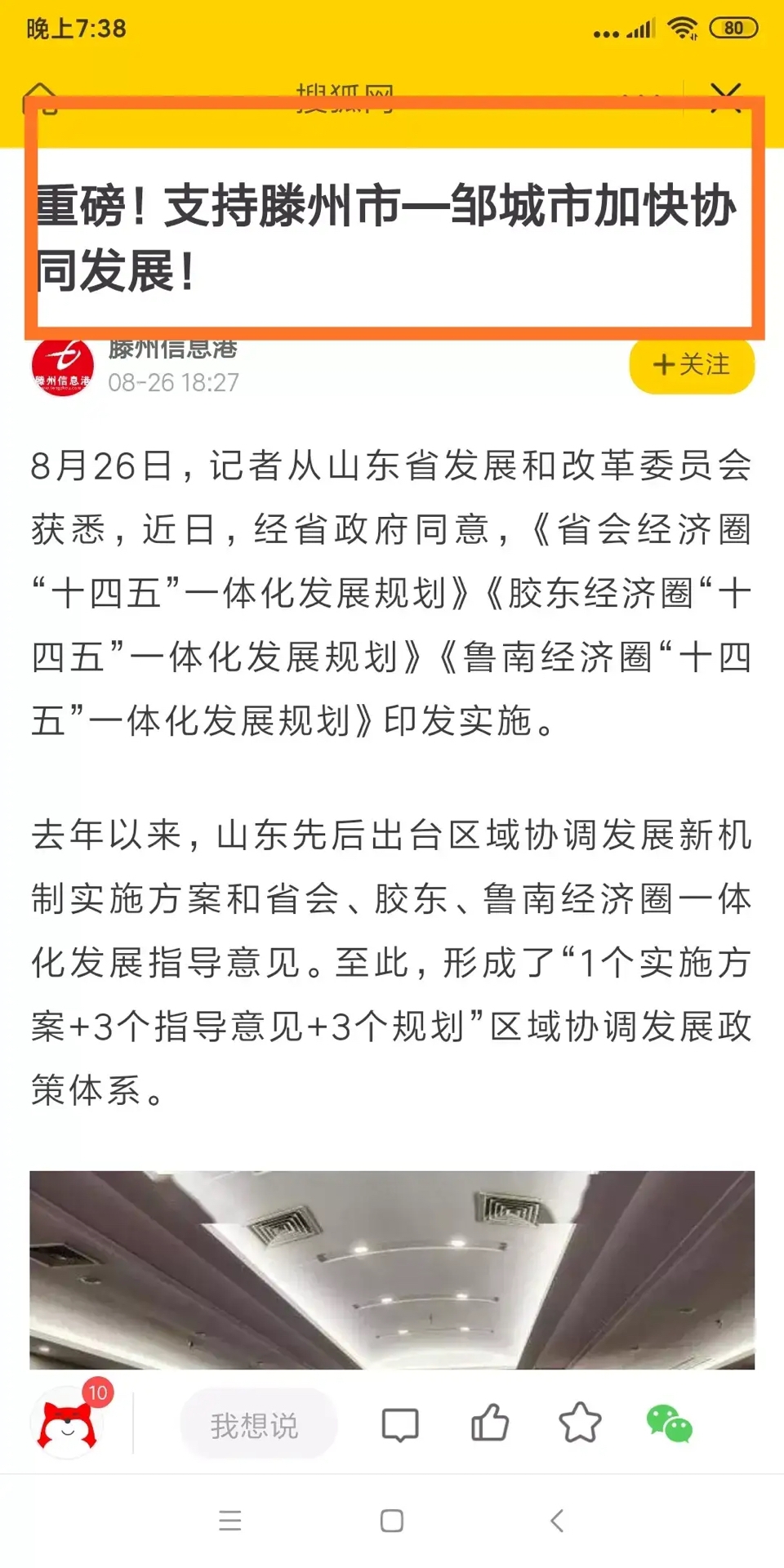Screen dimensions: 784x1568
Task: Open fox mascot with 10 badge
Action: pos(69,1423)
